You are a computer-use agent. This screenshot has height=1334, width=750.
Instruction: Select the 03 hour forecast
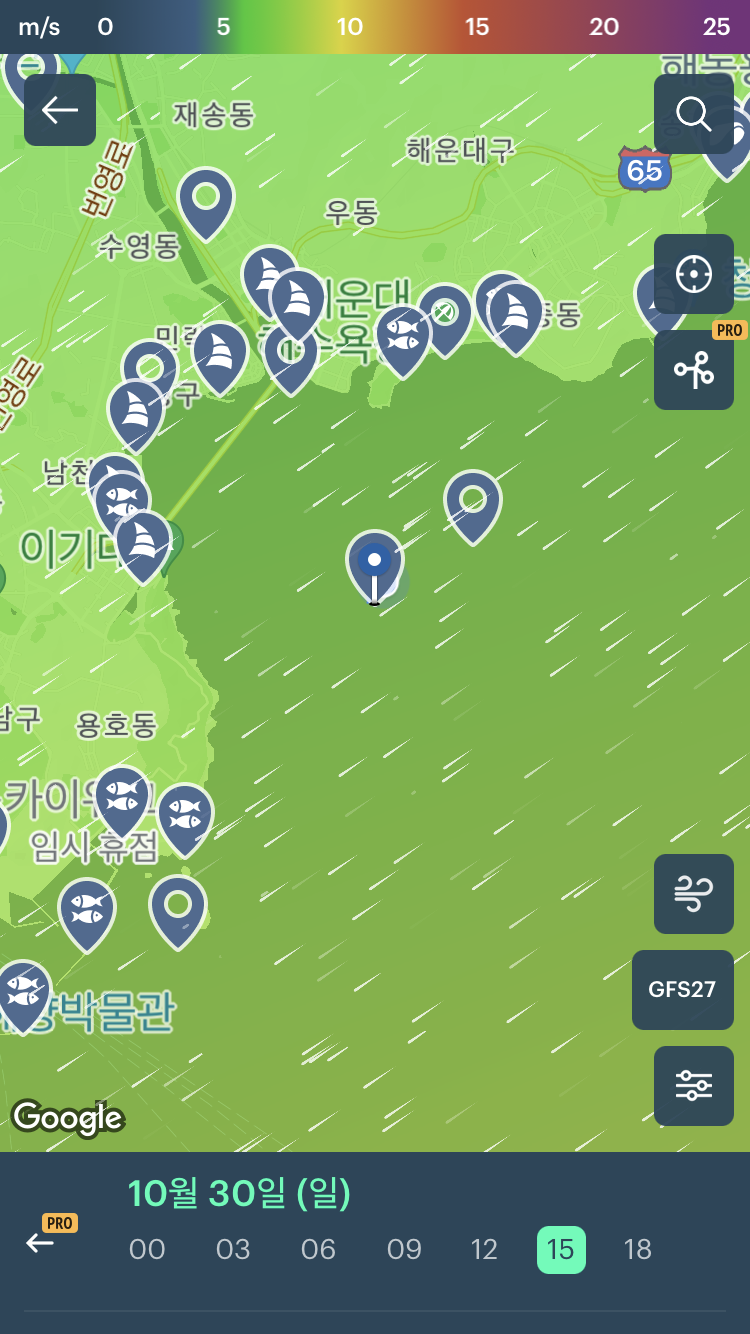coord(233,1249)
